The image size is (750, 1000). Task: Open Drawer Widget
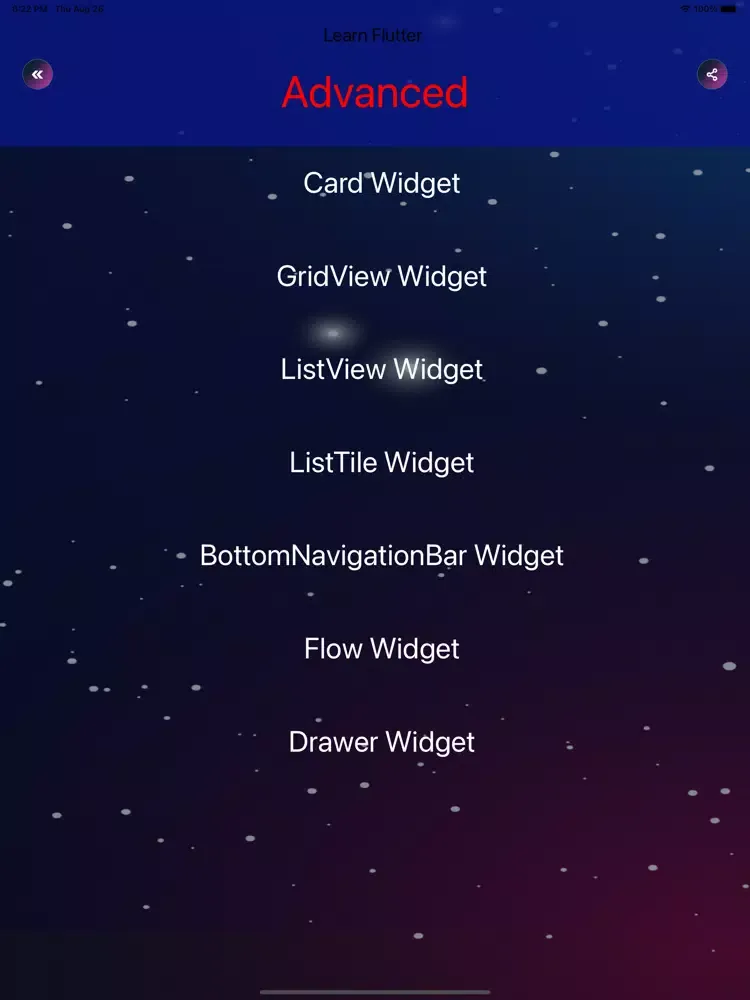381,742
